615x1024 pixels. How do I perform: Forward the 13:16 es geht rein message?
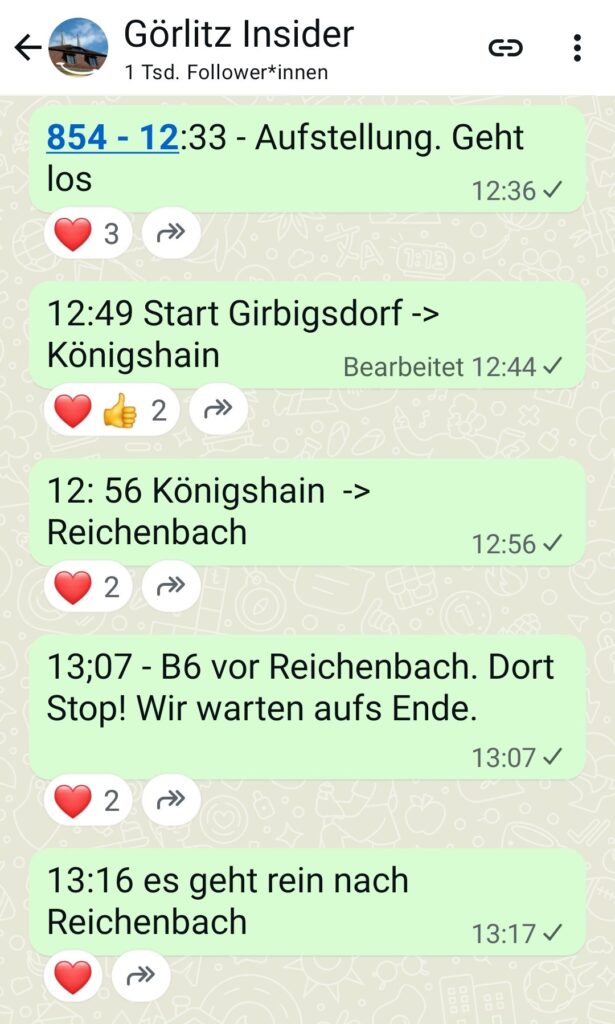tap(141, 977)
